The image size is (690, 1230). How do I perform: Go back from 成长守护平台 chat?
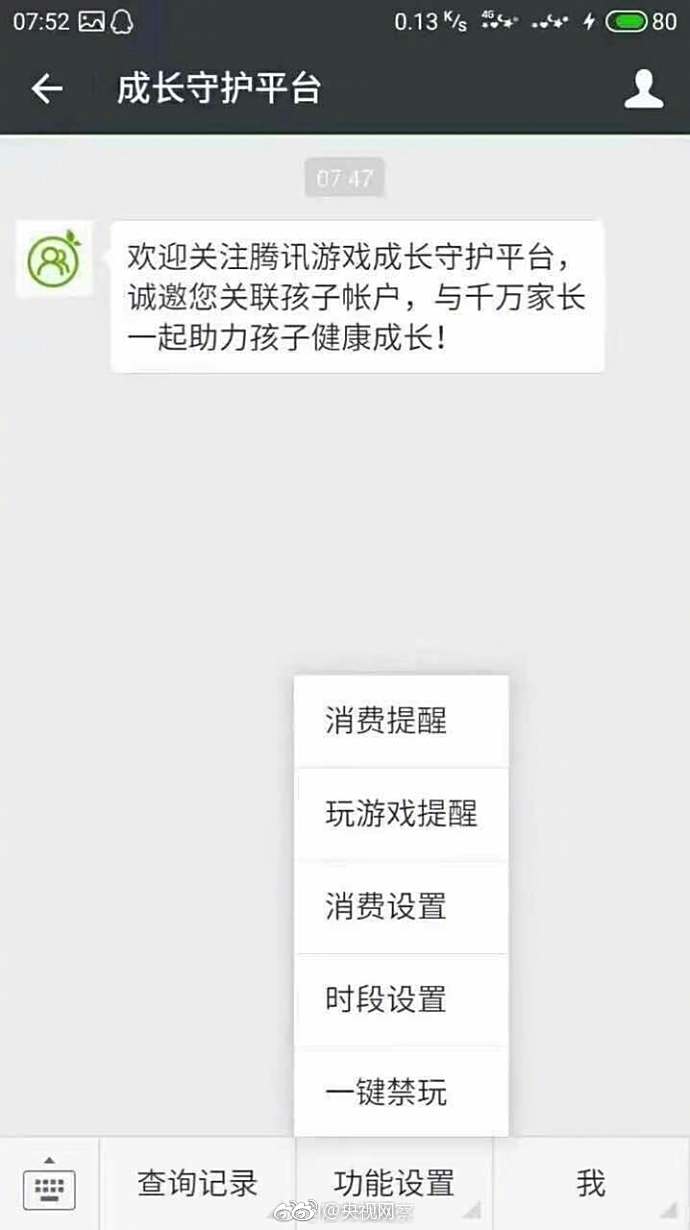click(x=46, y=89)
